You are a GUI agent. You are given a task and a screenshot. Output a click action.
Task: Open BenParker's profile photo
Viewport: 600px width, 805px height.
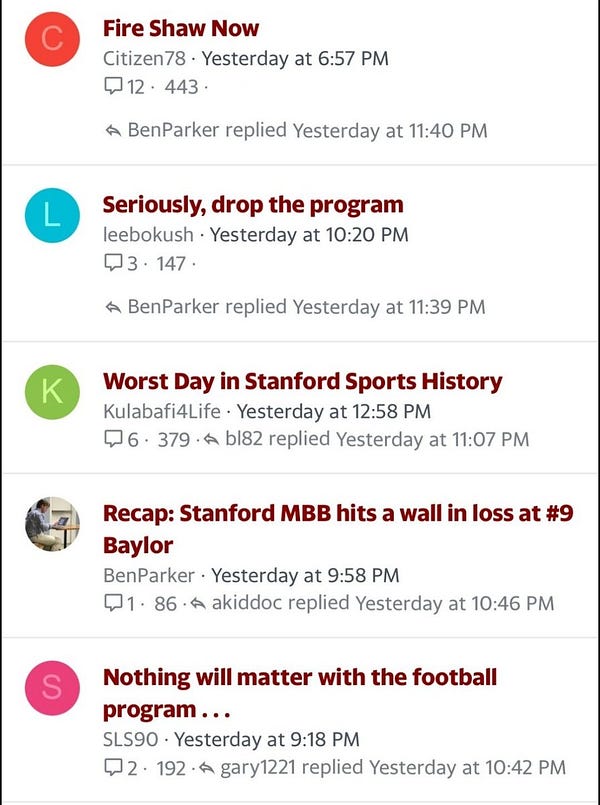tap(53, 523)
